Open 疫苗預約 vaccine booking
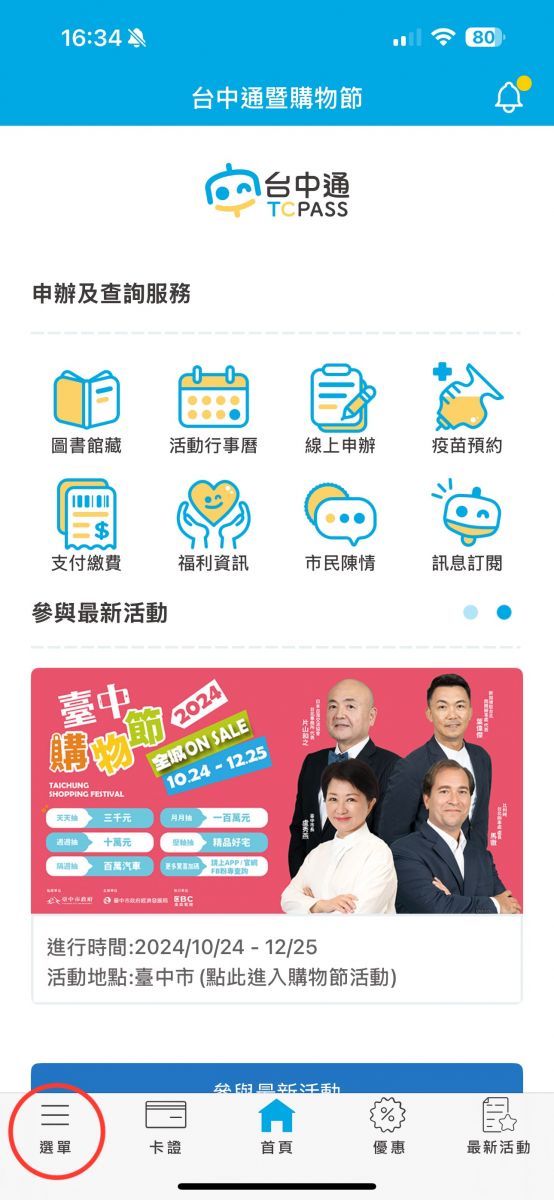The image size is (554, 1200). pyautogui.click(x=467, y=412)
